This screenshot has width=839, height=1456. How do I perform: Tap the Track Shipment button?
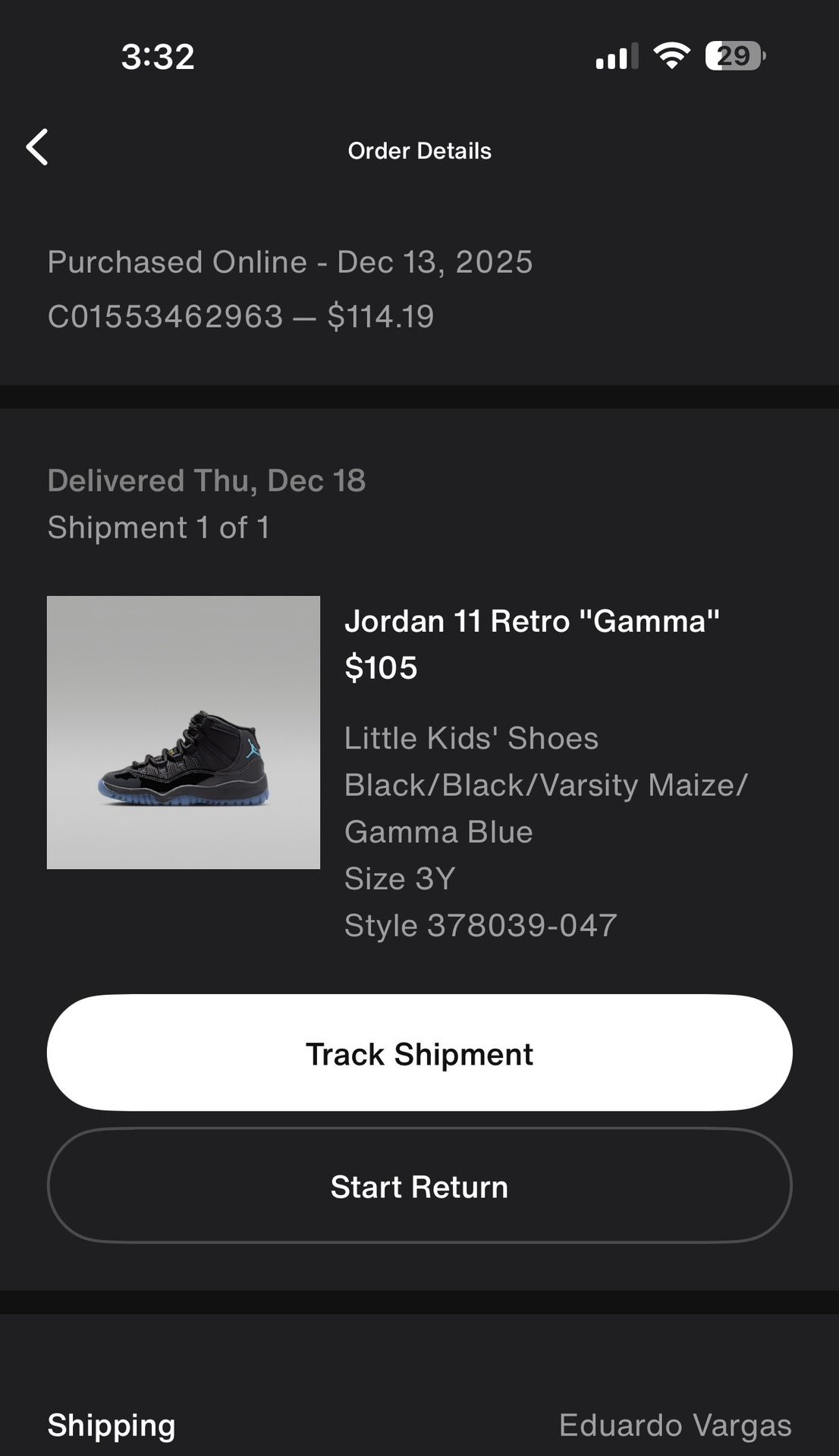(419, 1053)
